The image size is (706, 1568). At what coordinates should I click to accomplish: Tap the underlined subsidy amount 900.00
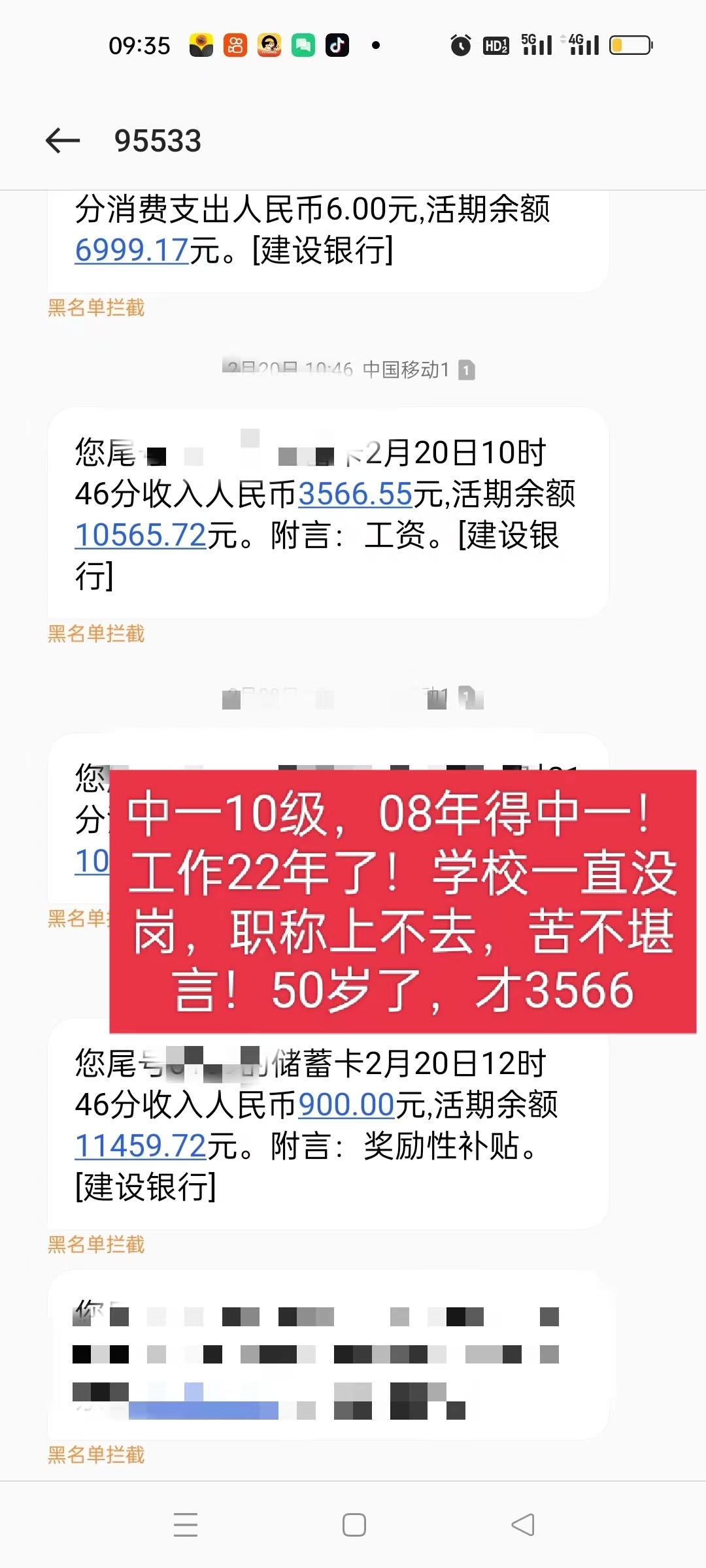click(x=346, y=1105)
